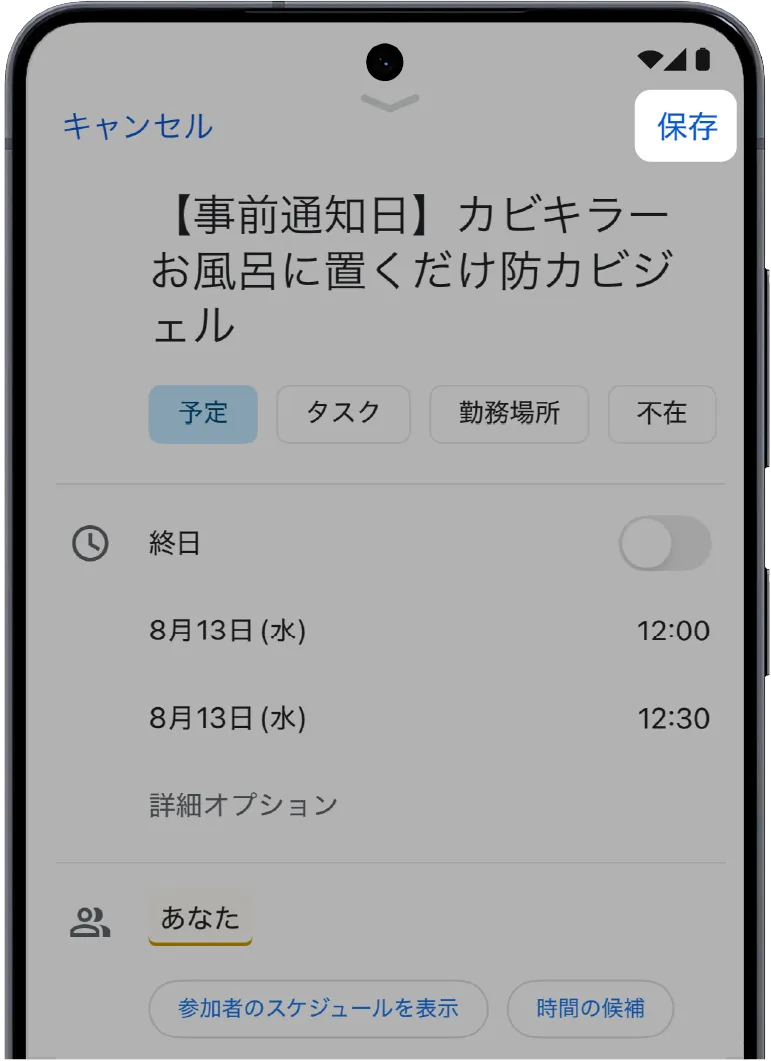
Task: Change the end date next to 12:30
Action: point(227,718)
